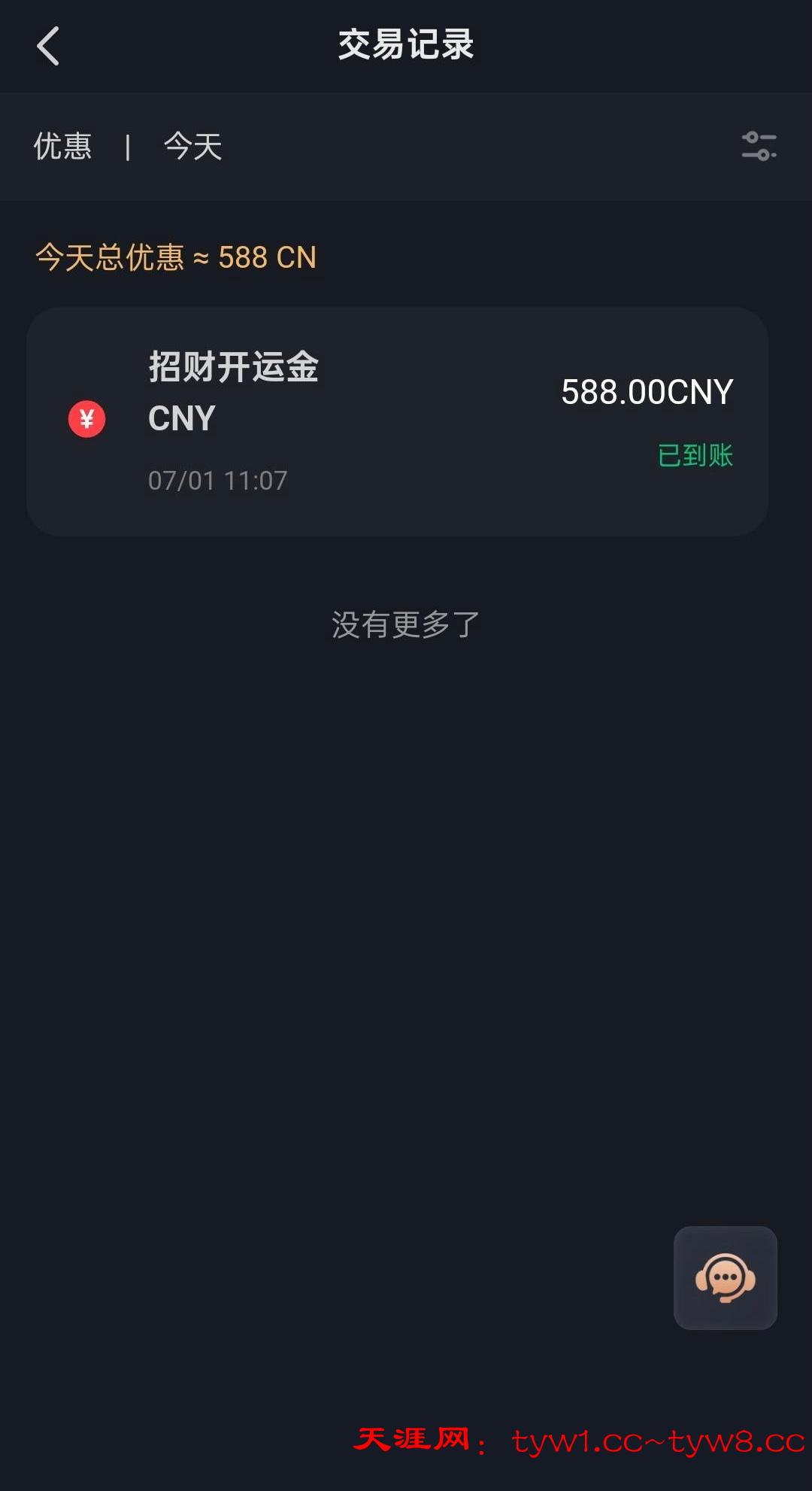Open the 招财开运金 transaction card
Viewport: 812px width, 1491px height.
397,421
